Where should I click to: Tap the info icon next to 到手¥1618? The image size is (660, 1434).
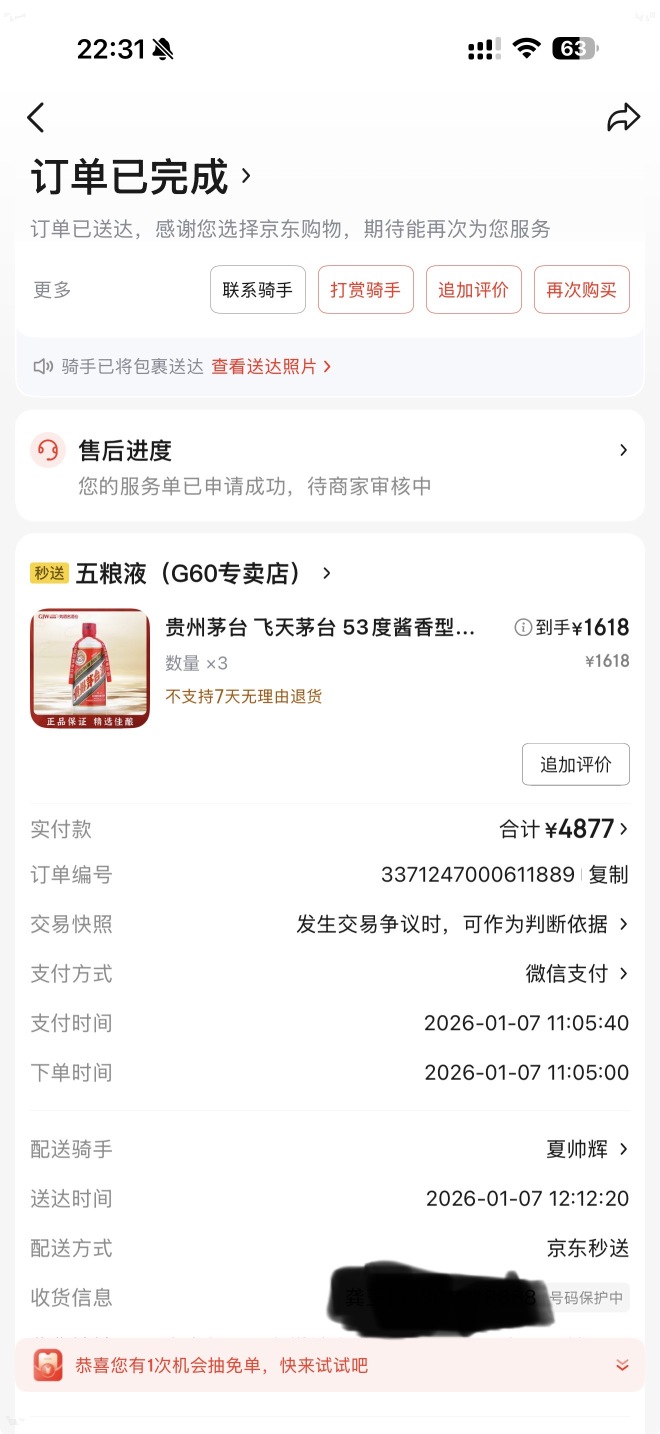[x=522, y=628]
